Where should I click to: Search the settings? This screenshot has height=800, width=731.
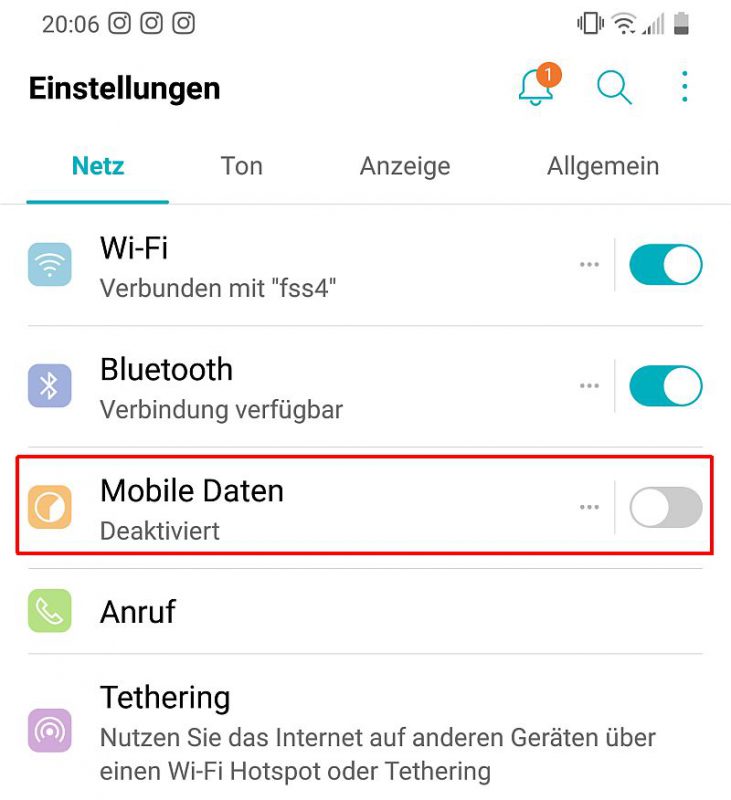(x=613, y=88)
